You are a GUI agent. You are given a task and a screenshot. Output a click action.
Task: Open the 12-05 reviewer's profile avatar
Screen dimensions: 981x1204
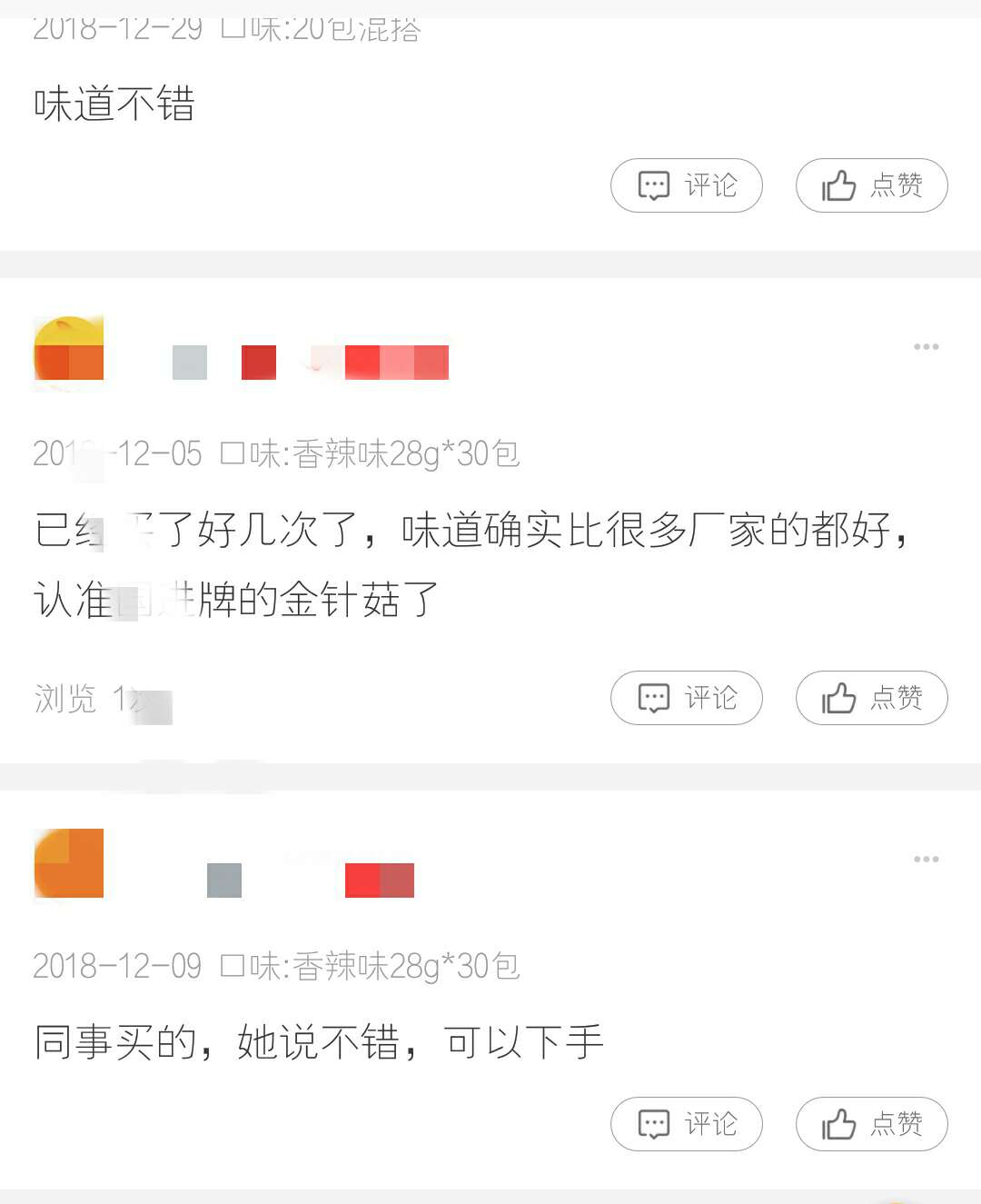(69, 353)
